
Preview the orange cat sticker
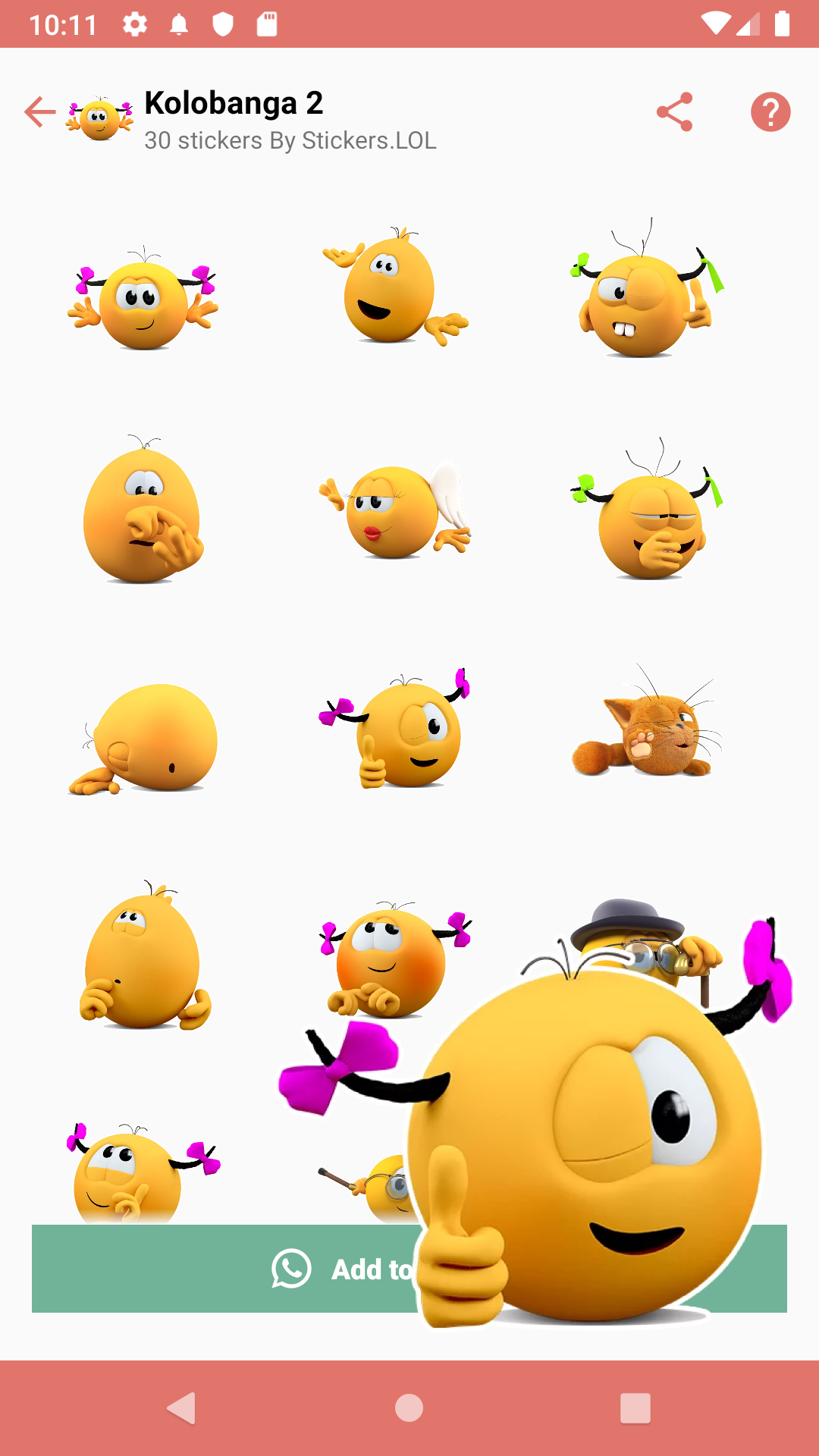646,724
